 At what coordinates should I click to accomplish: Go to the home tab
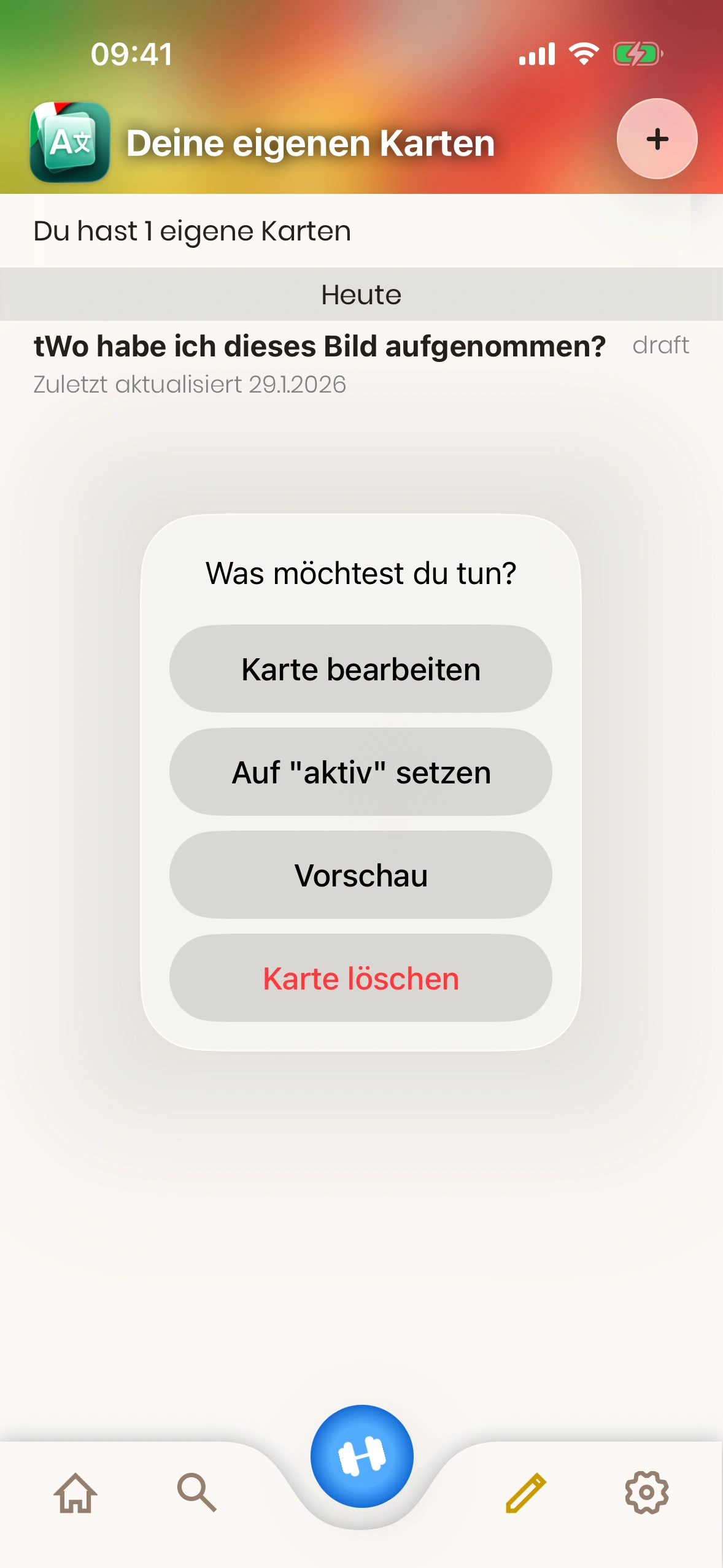pyautogui.click(x=75, y=1492)
